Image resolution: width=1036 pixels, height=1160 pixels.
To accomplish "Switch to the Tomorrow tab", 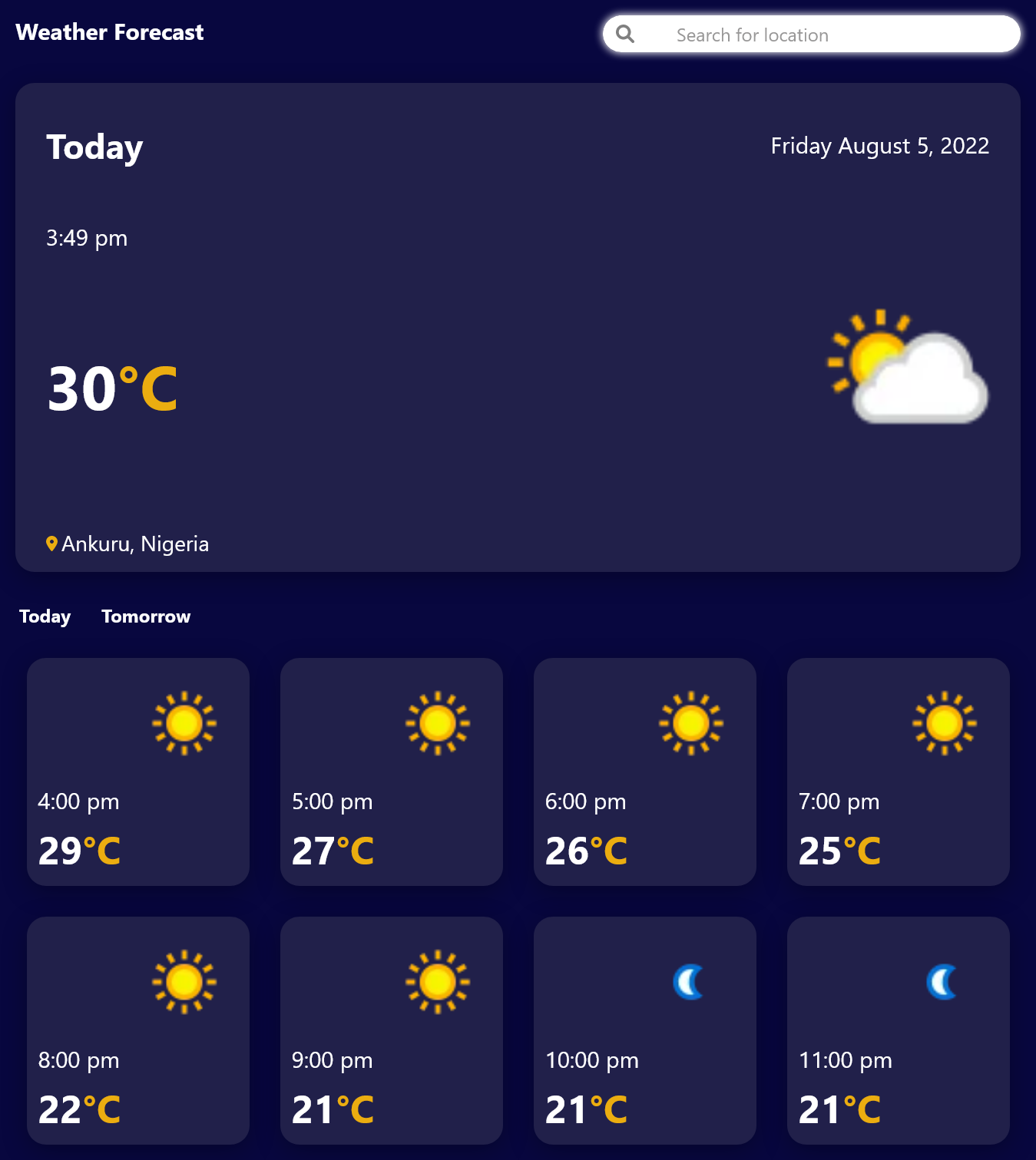I will 146,616.
